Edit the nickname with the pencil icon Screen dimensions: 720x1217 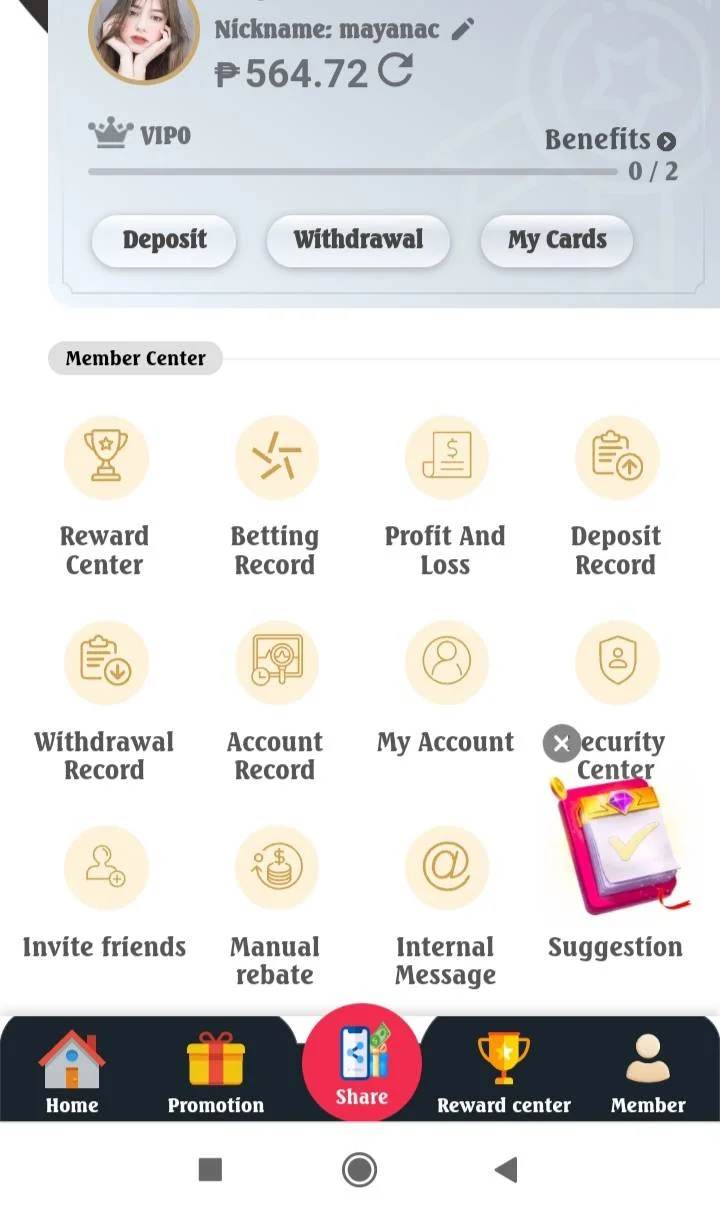point(462,30)
